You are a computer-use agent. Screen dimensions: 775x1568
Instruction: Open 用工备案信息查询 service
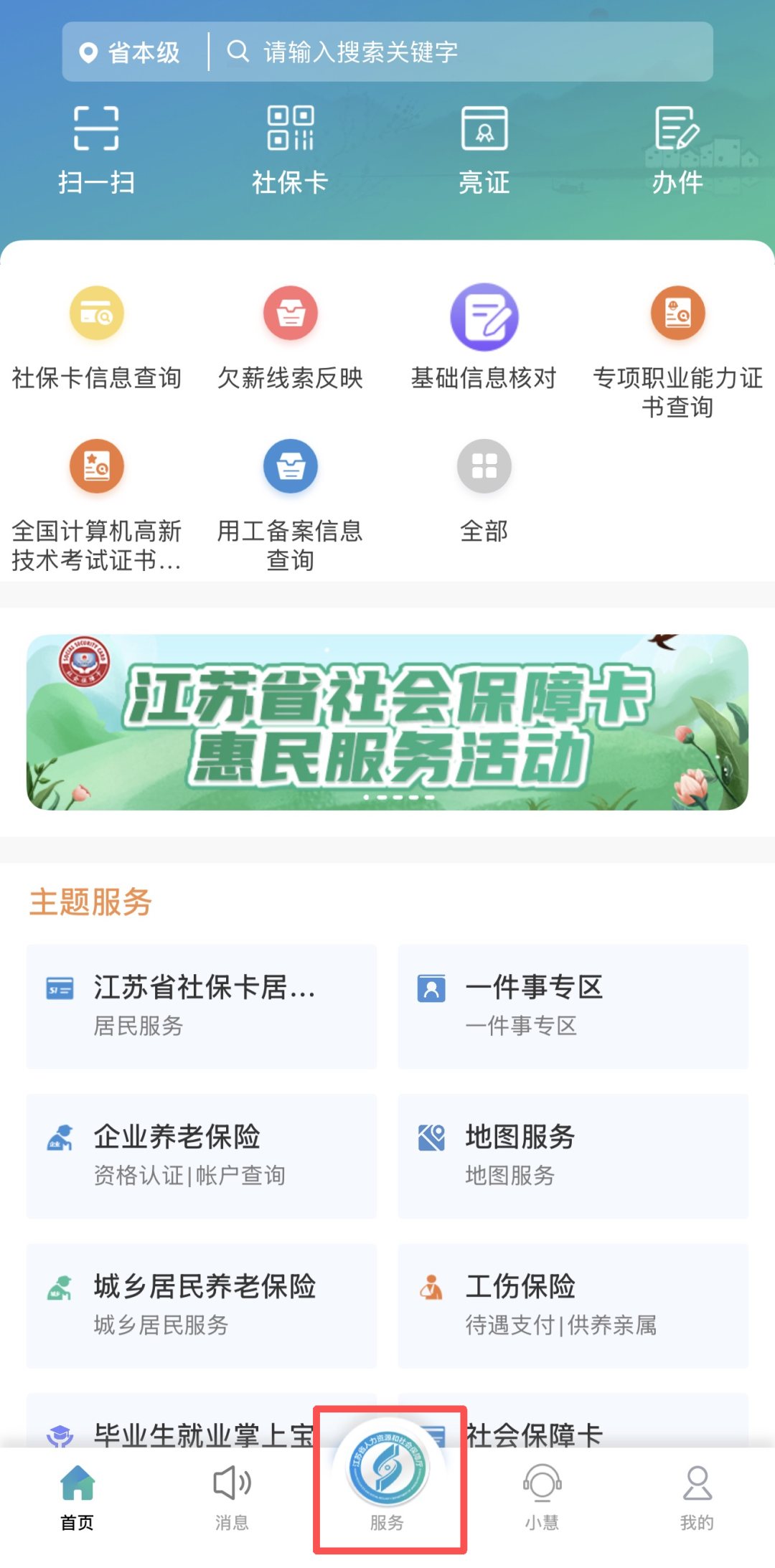[290, 502]
